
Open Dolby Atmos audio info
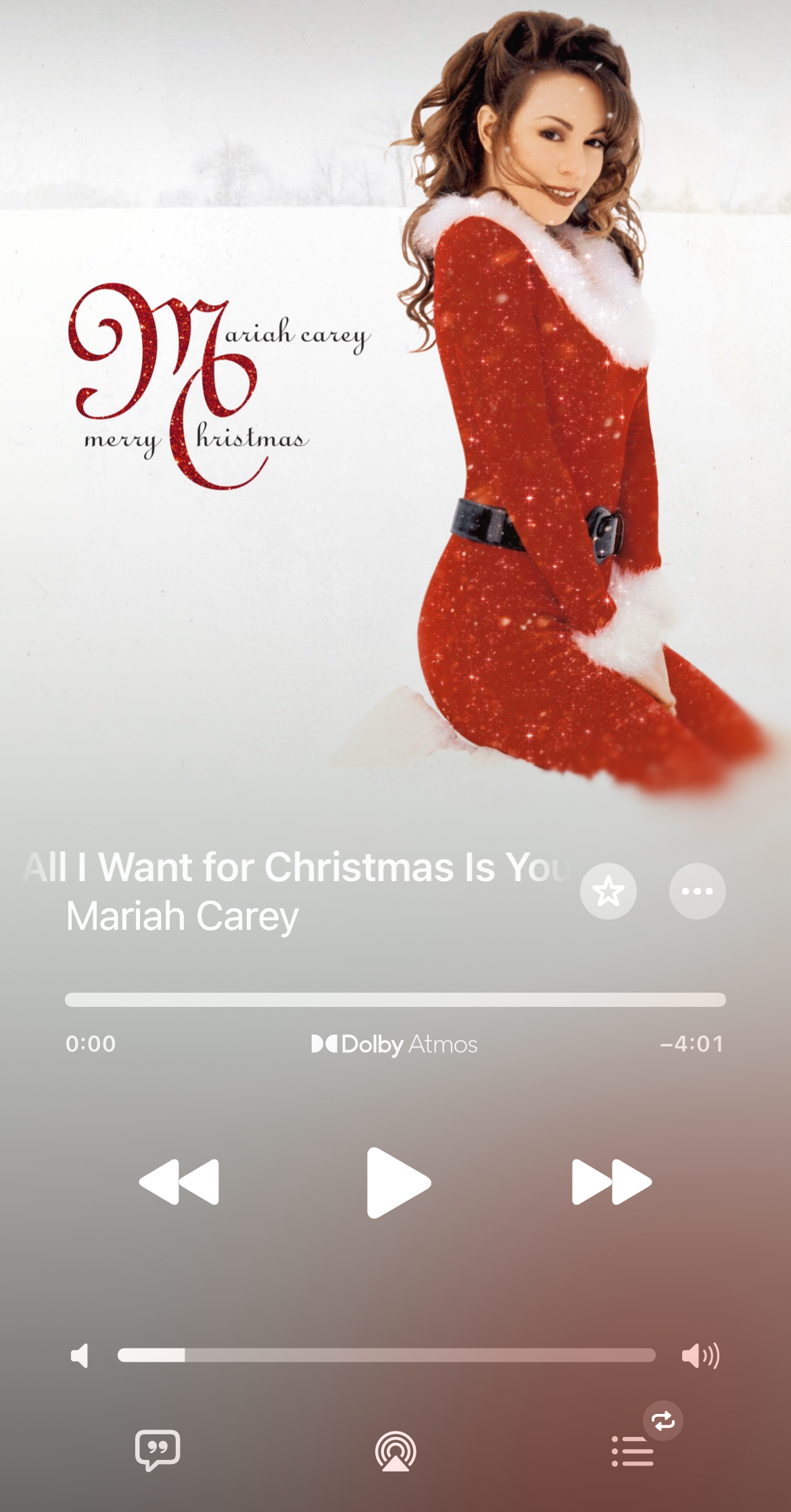pyautogui.click(x=394, y=1044)
